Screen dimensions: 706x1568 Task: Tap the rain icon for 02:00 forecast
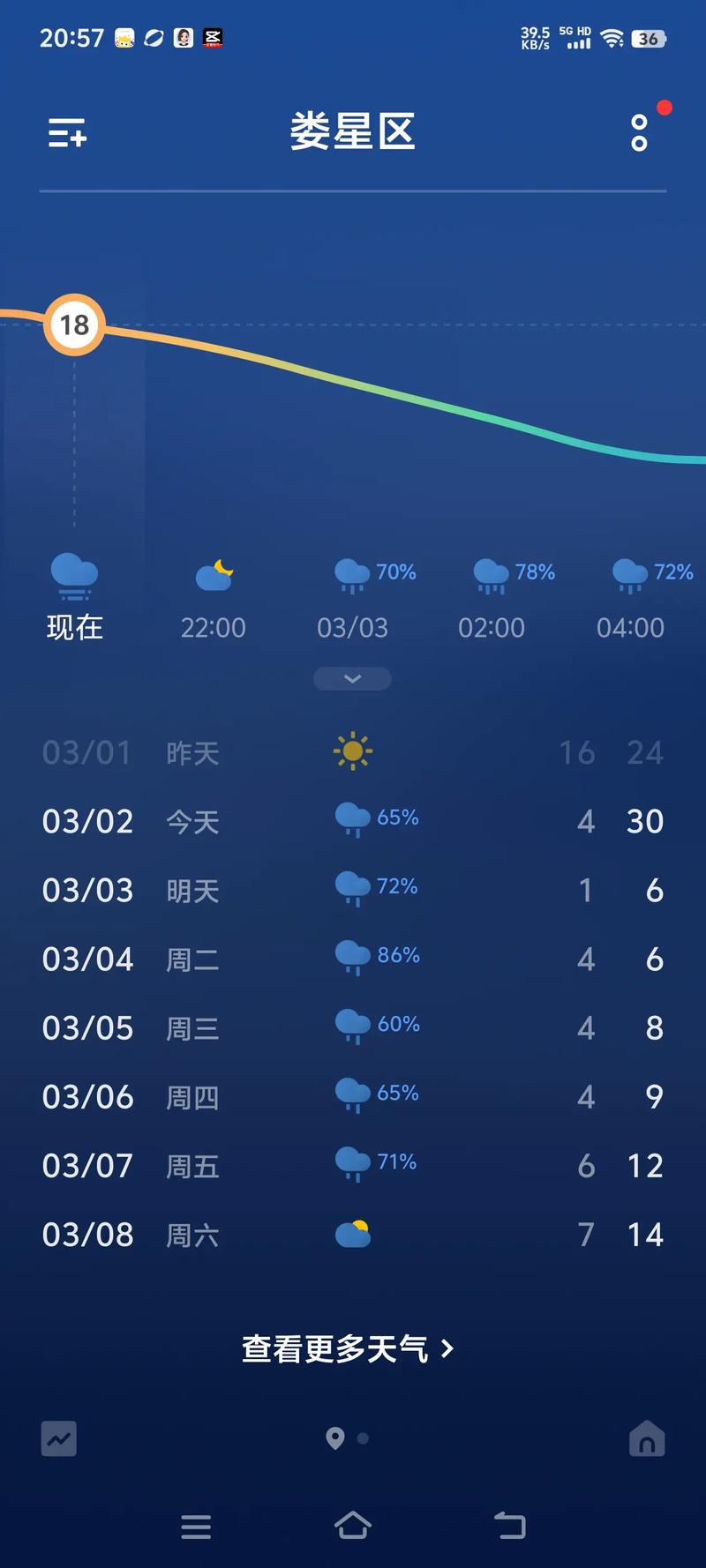(491, 573)
